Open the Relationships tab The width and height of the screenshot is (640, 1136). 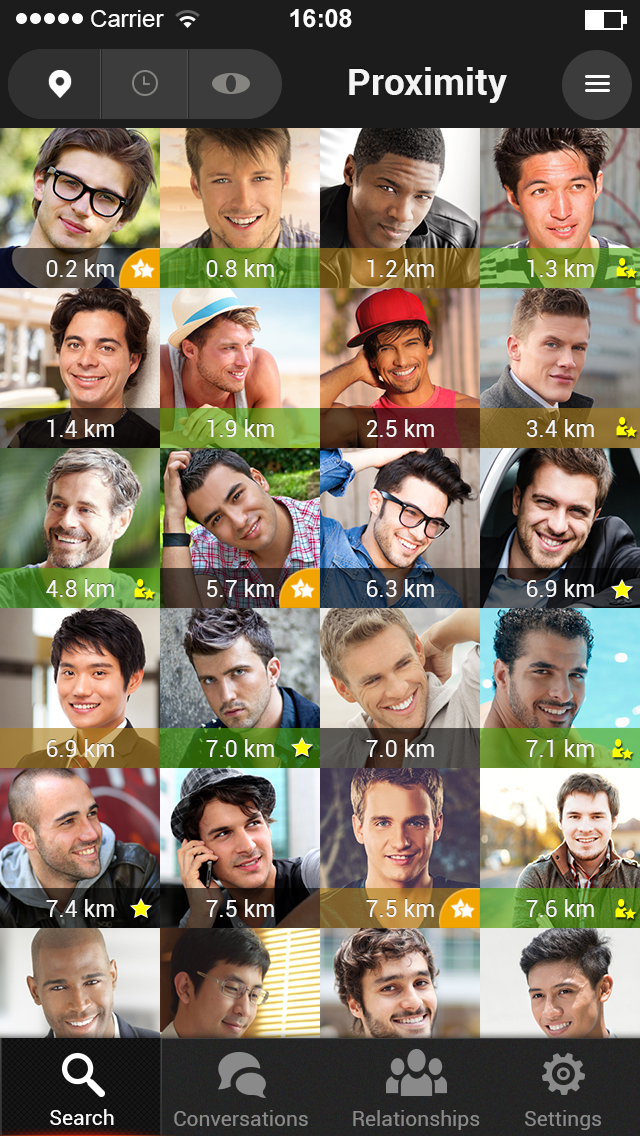point(416,1088)
